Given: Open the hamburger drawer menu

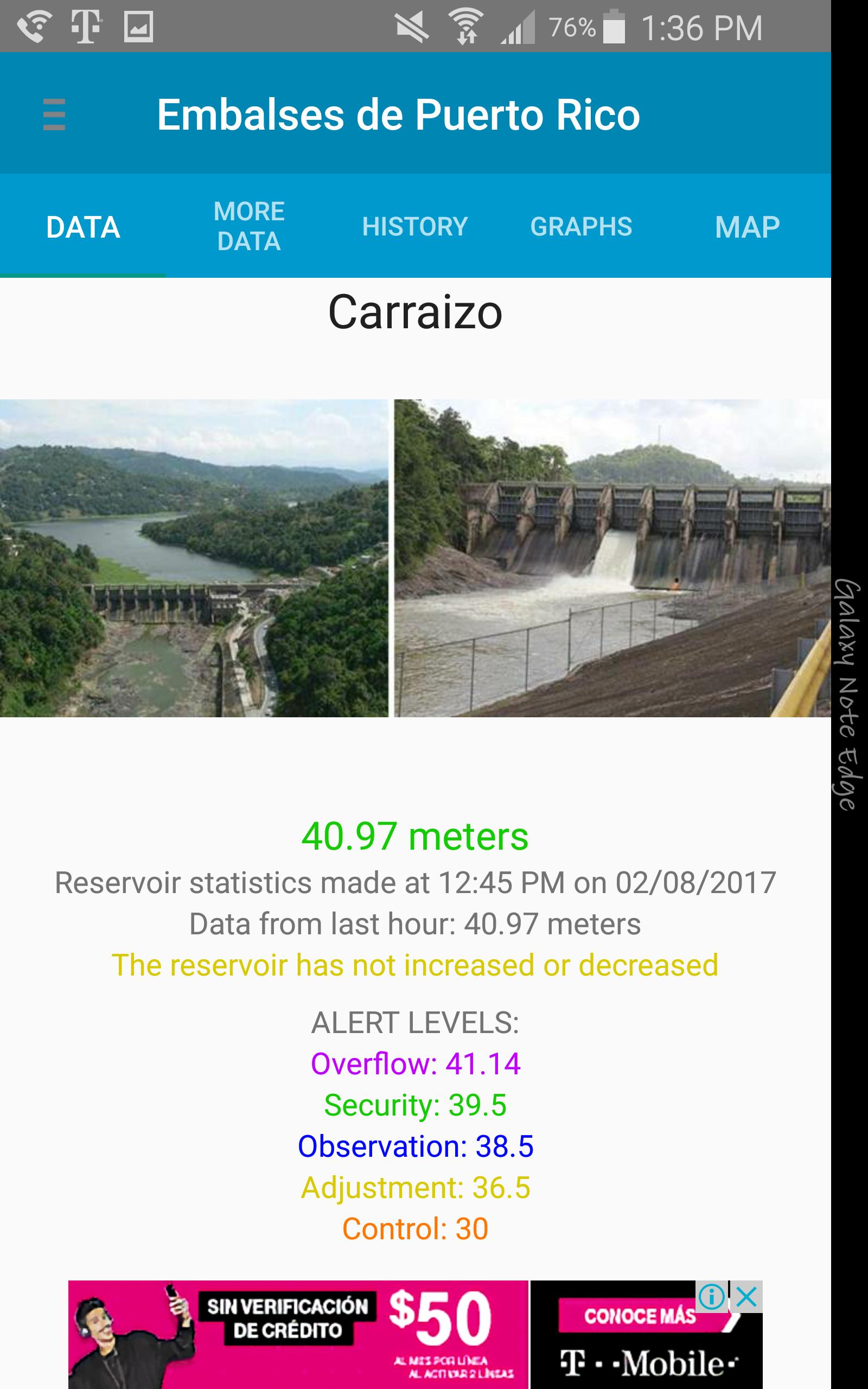Looking at the screenshot, I should 54,114.
